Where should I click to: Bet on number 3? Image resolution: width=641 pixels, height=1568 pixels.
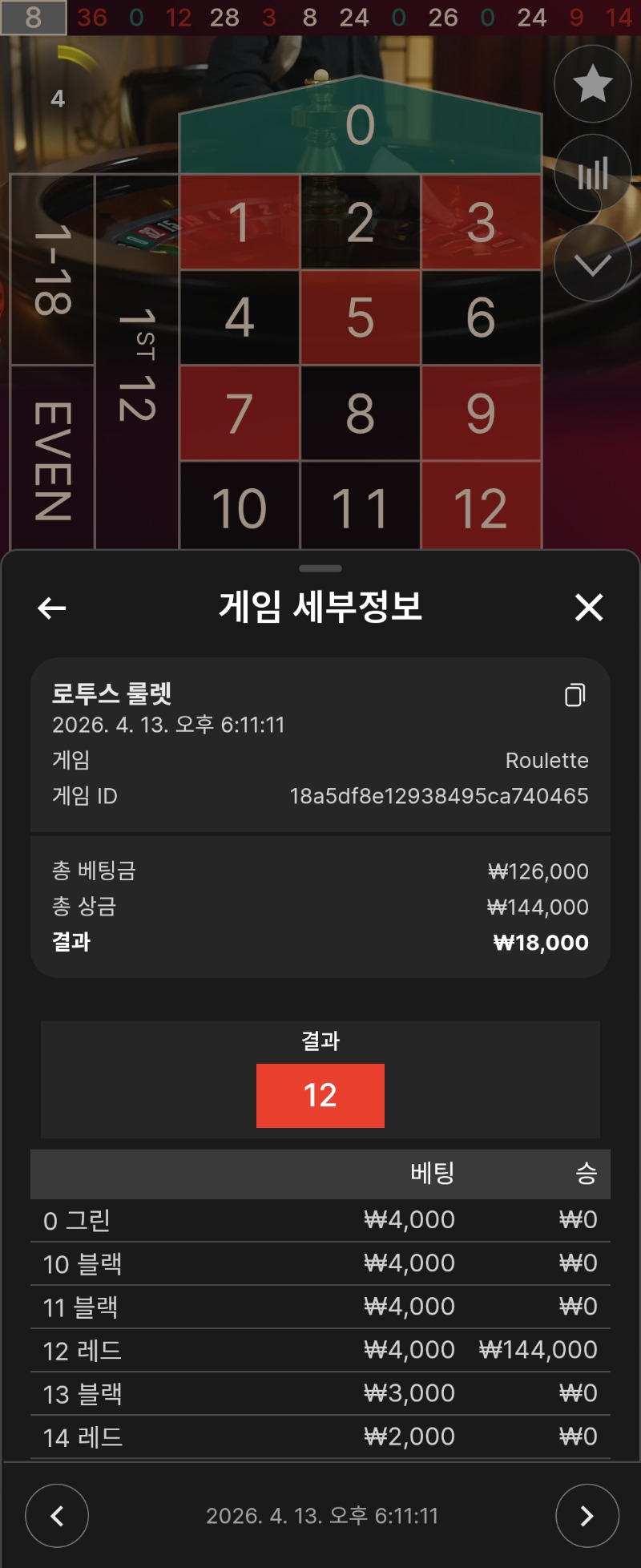coord(481,222)
